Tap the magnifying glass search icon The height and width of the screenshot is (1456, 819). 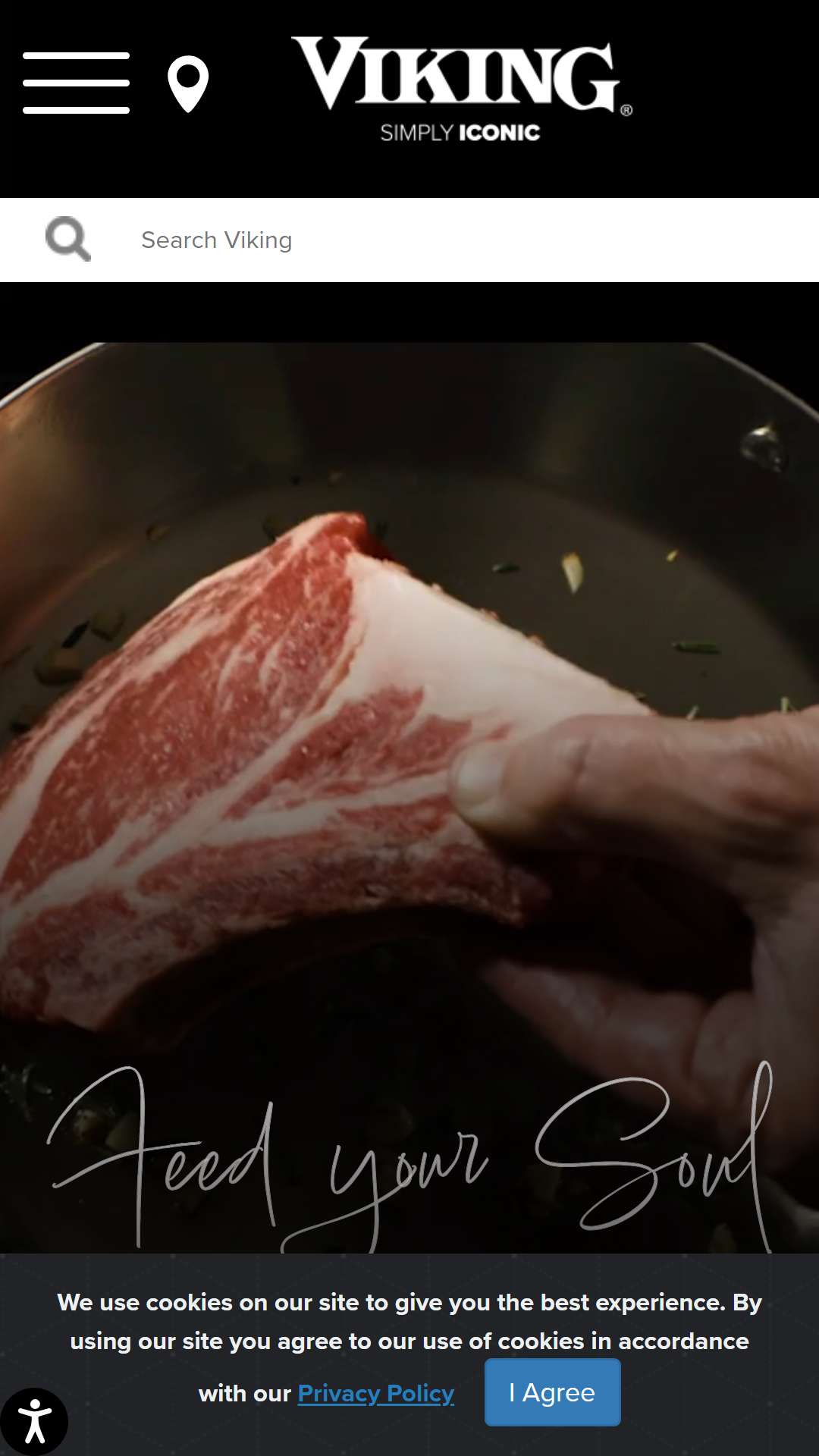click(68, 240)
